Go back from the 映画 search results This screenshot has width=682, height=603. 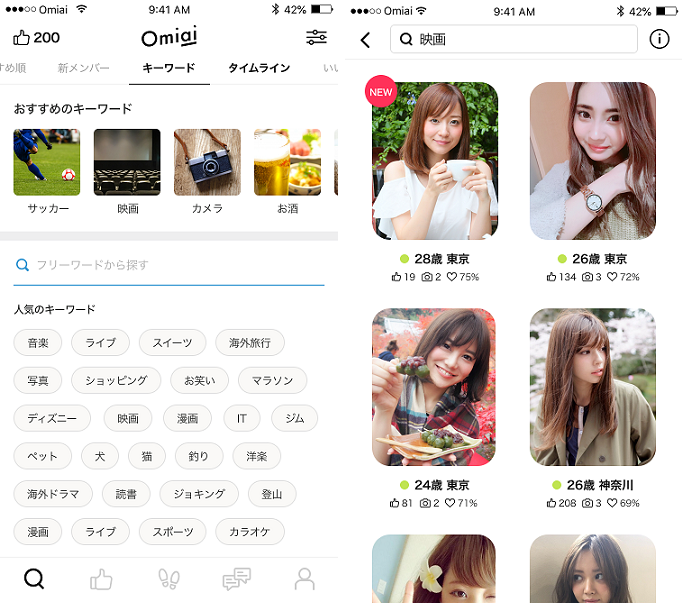pos(365,40)
